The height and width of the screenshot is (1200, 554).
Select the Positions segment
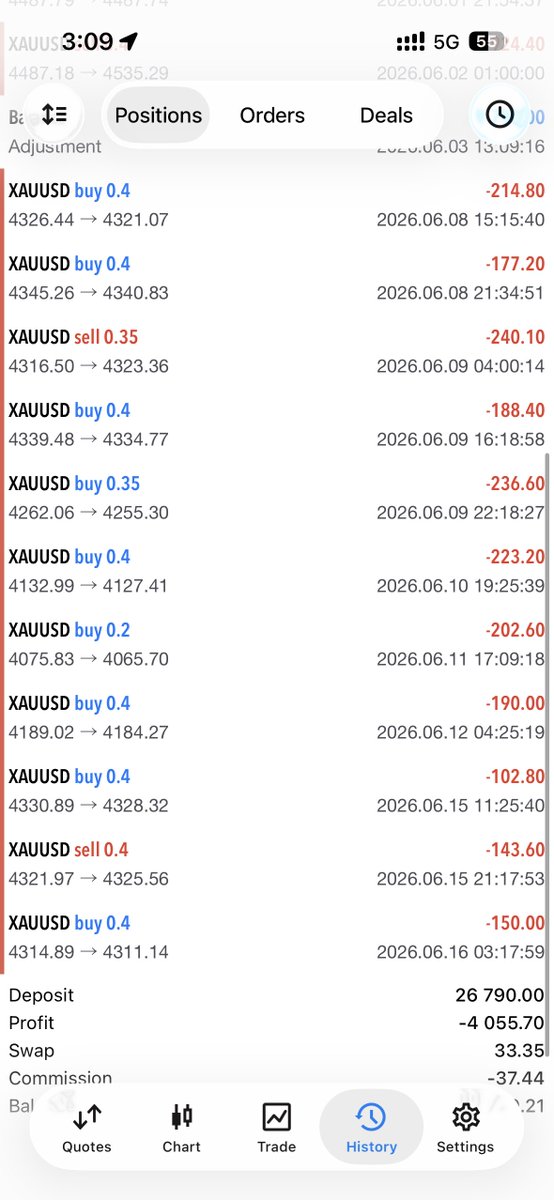[x=158, y=115]
